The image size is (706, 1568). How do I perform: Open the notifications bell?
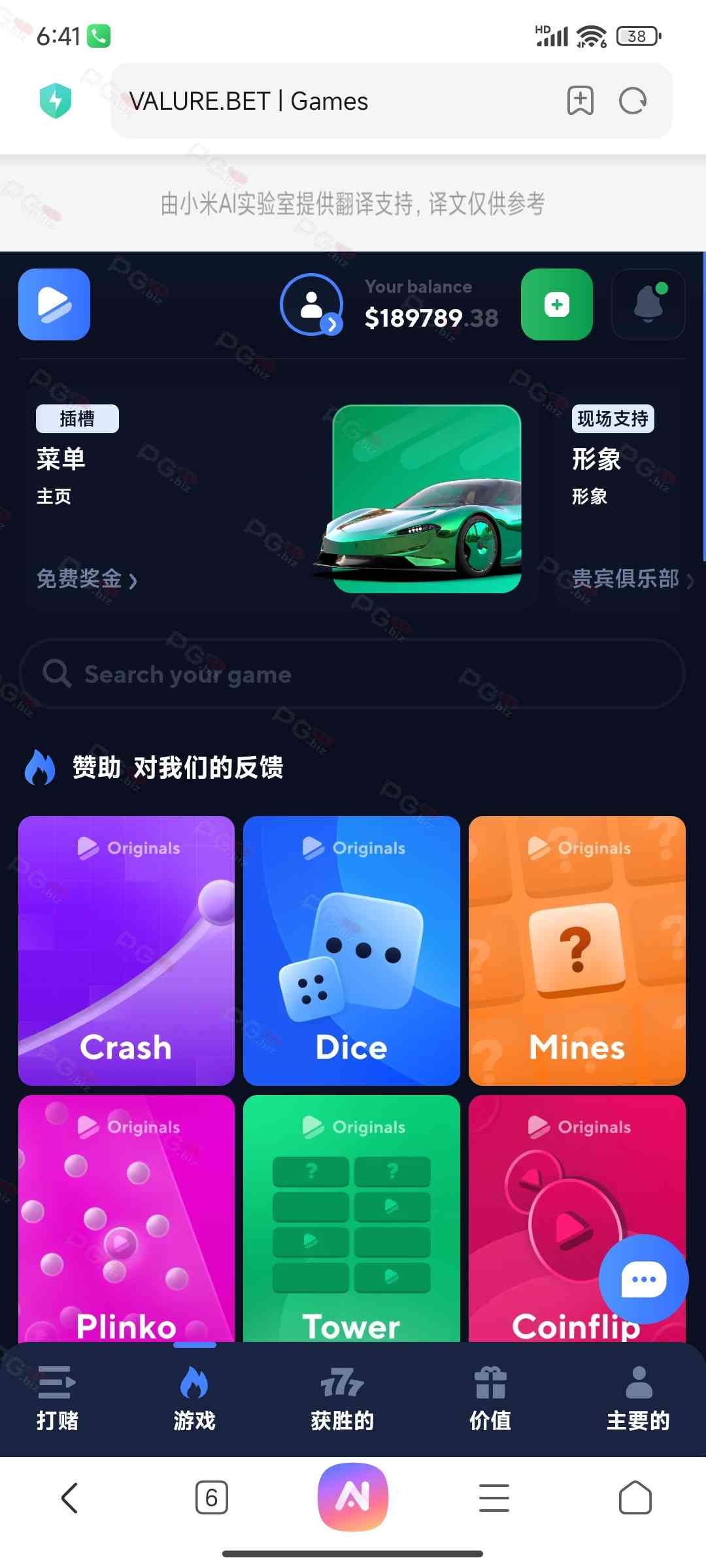point(648,304)
